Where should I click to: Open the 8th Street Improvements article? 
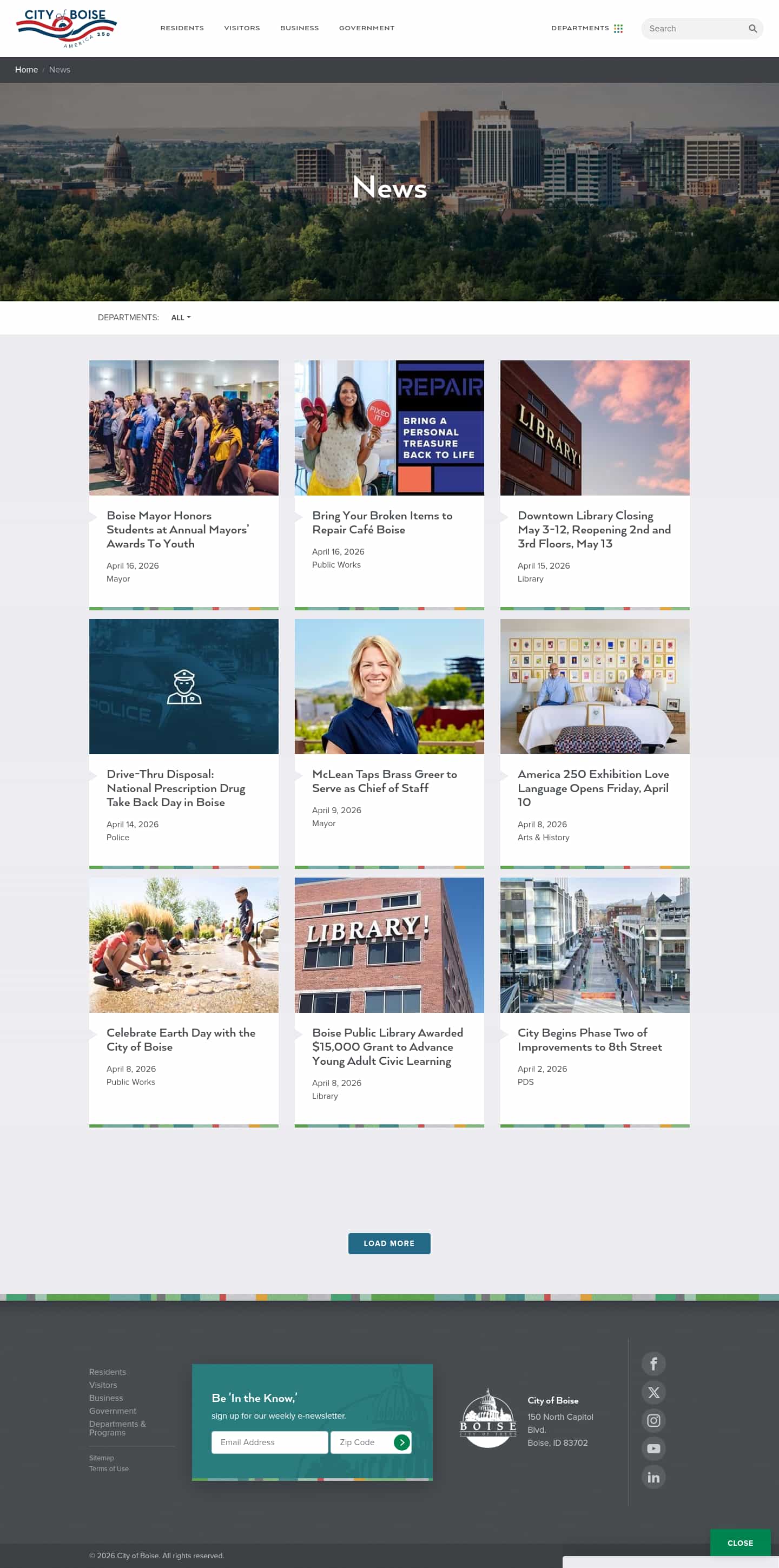[x=589, y=1040]
